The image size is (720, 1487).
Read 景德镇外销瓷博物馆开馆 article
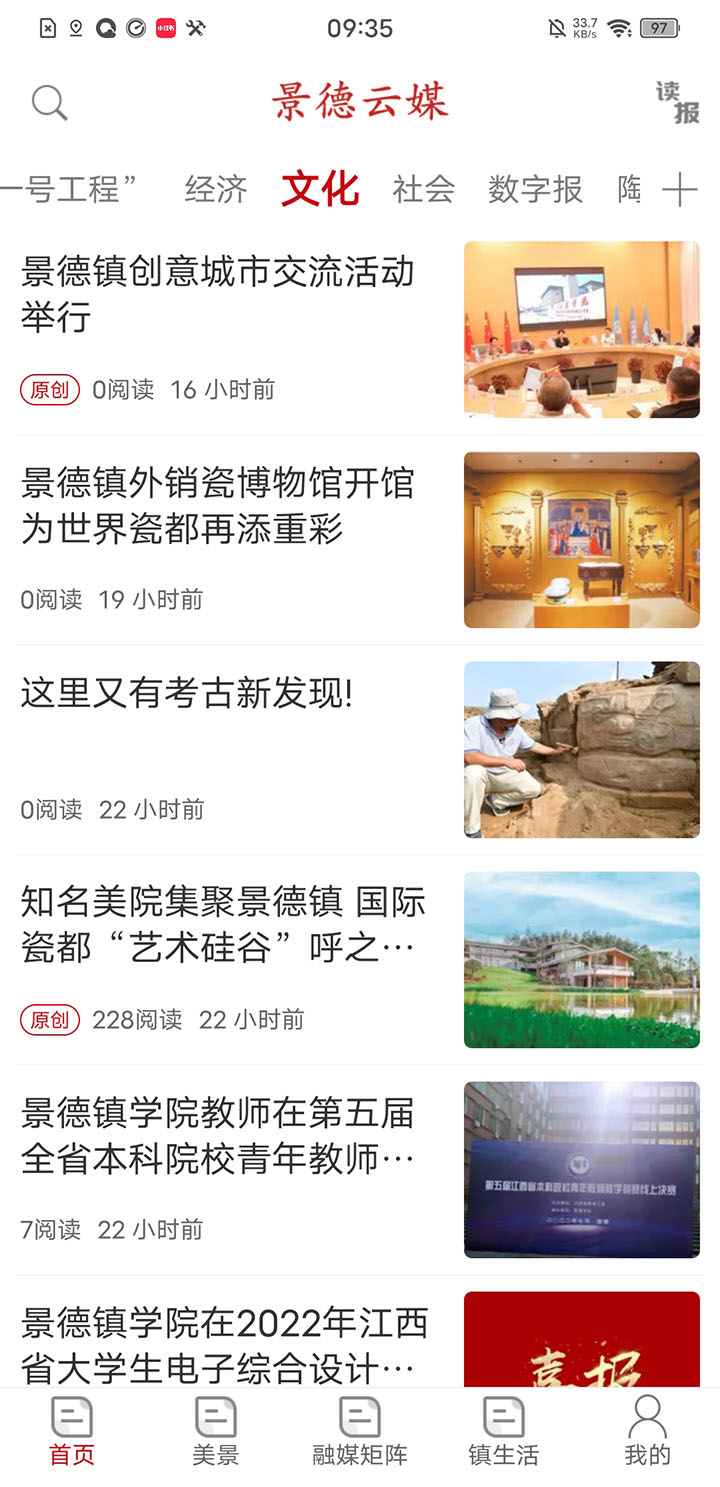click(217, 505)
